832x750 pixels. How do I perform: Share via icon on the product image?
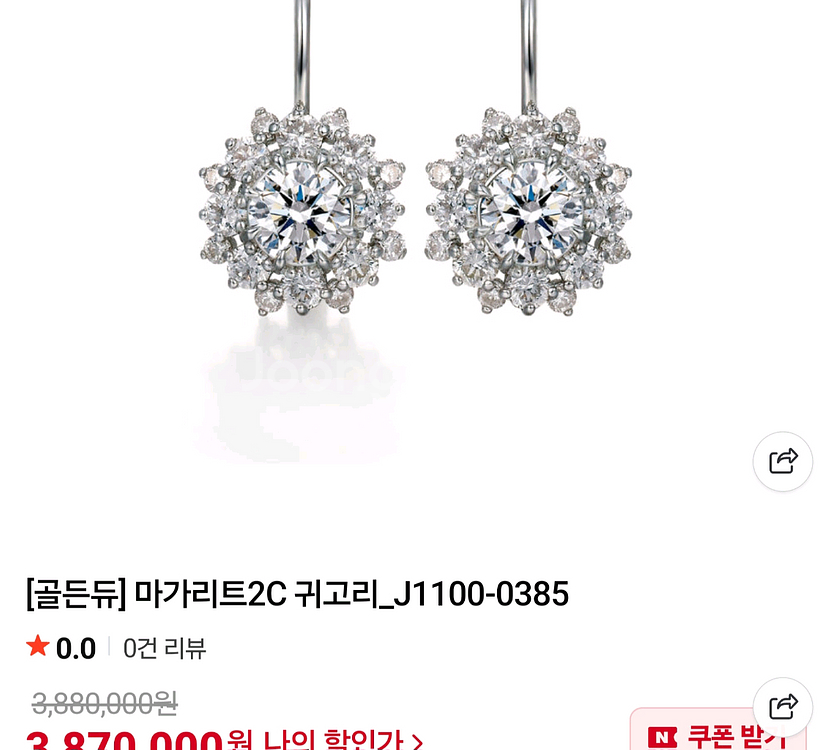(x=782, y=461)
